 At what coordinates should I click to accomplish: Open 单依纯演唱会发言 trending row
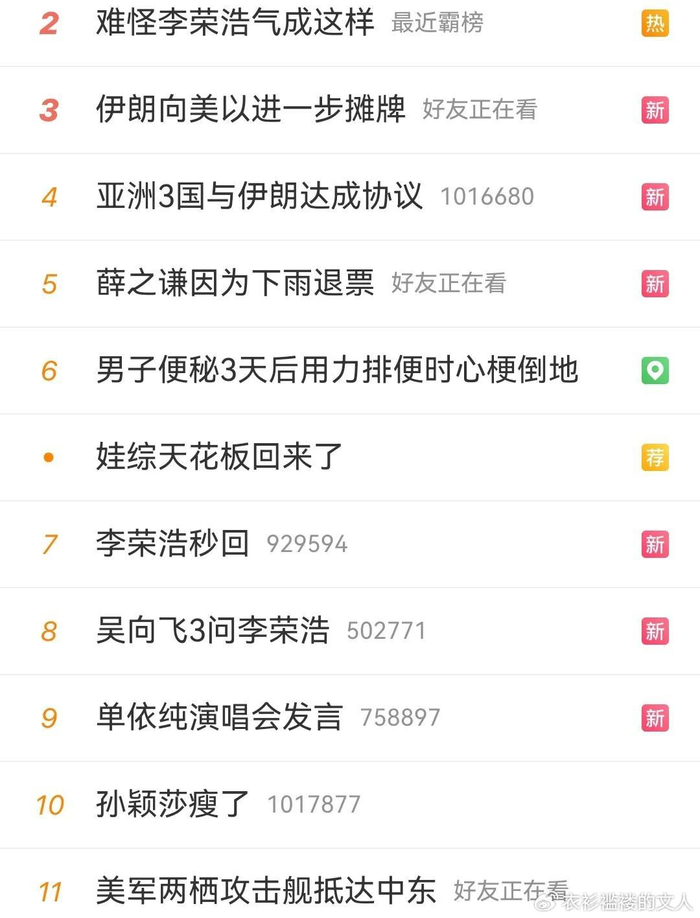coord(219,717)
